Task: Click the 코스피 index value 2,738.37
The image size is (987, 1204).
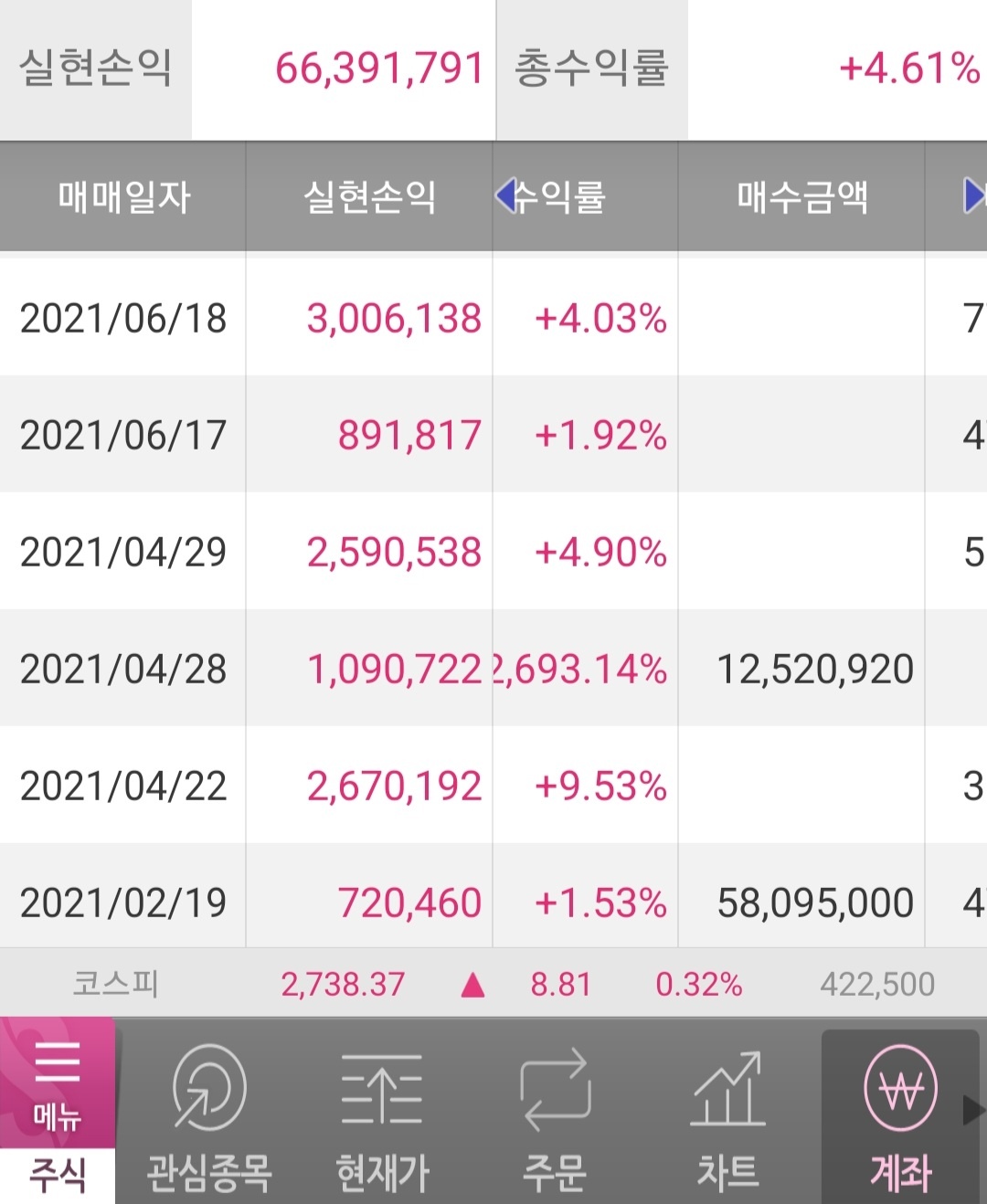Action: [x=342, y=985]
